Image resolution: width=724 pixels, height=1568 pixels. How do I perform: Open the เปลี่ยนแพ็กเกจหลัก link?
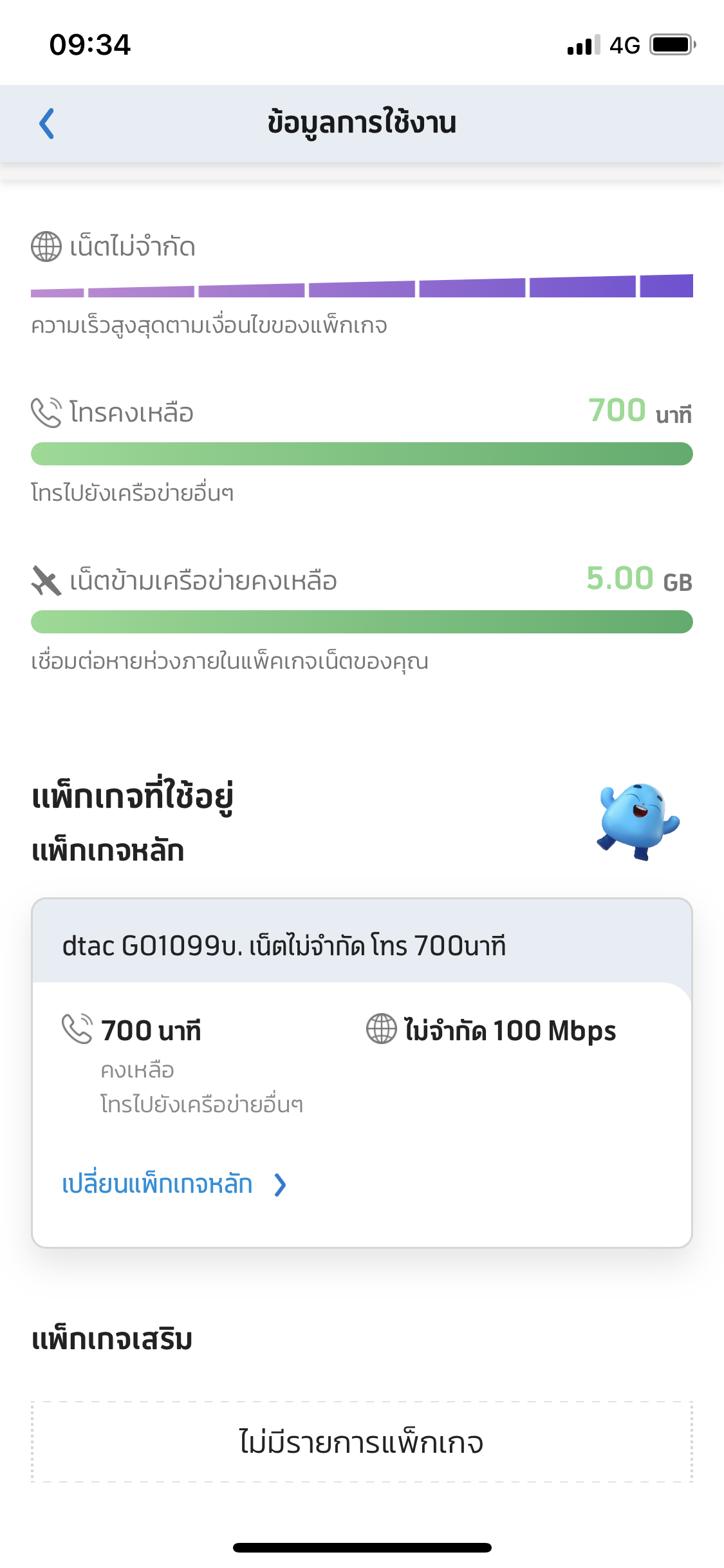tap(174, 1184)
